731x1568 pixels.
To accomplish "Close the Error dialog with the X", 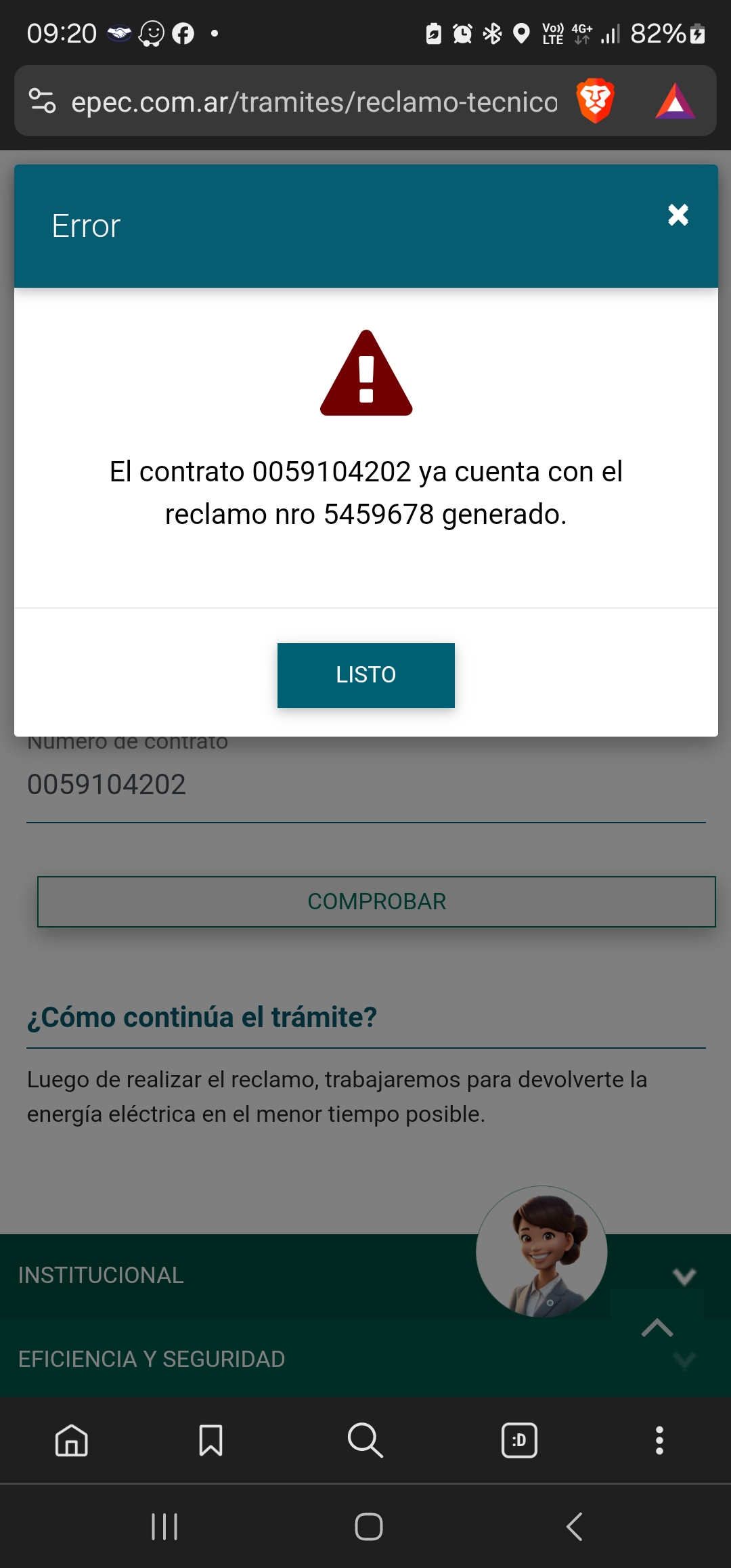I will pos(678,215).
